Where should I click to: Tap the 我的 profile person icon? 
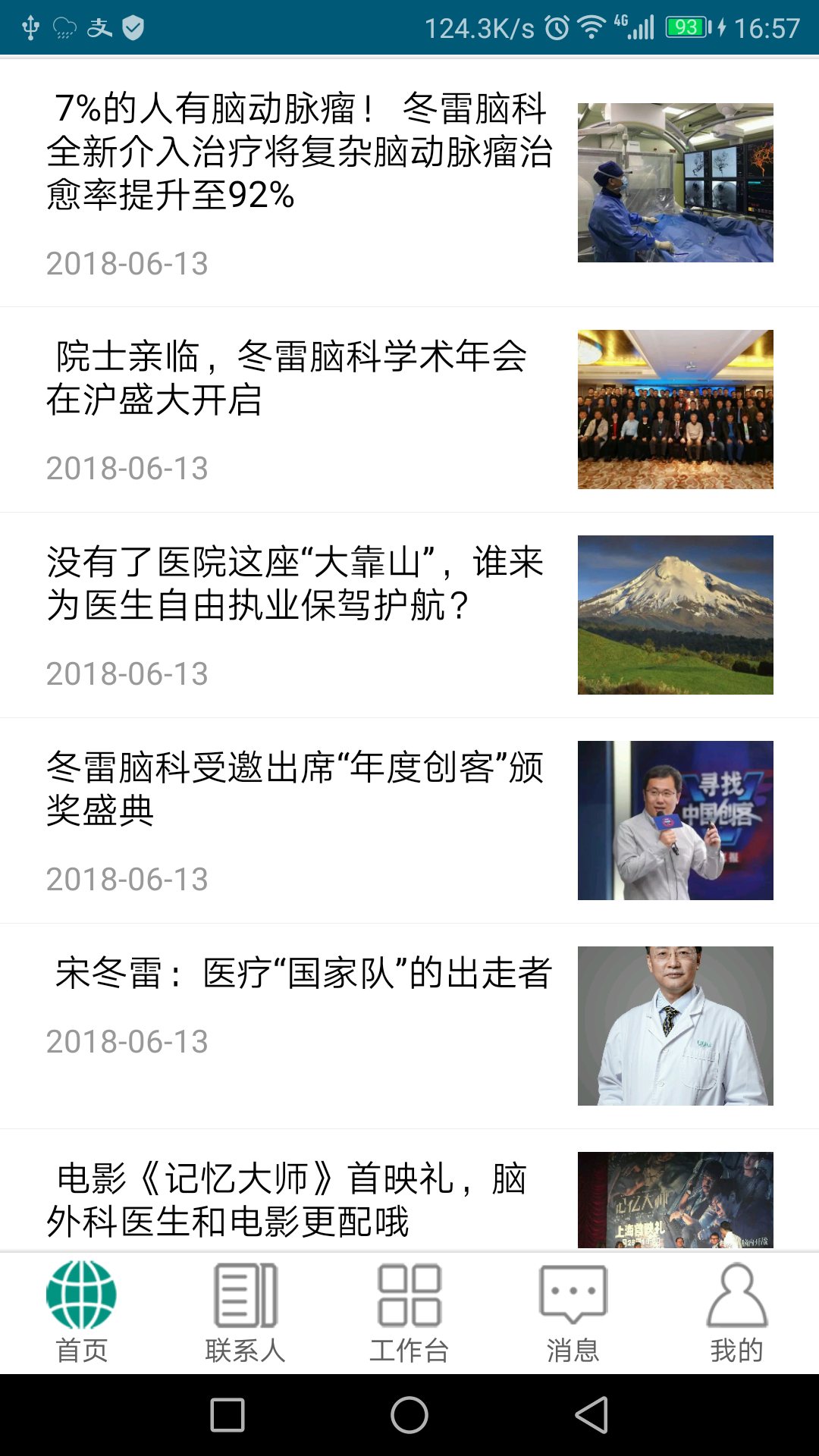736,1293
